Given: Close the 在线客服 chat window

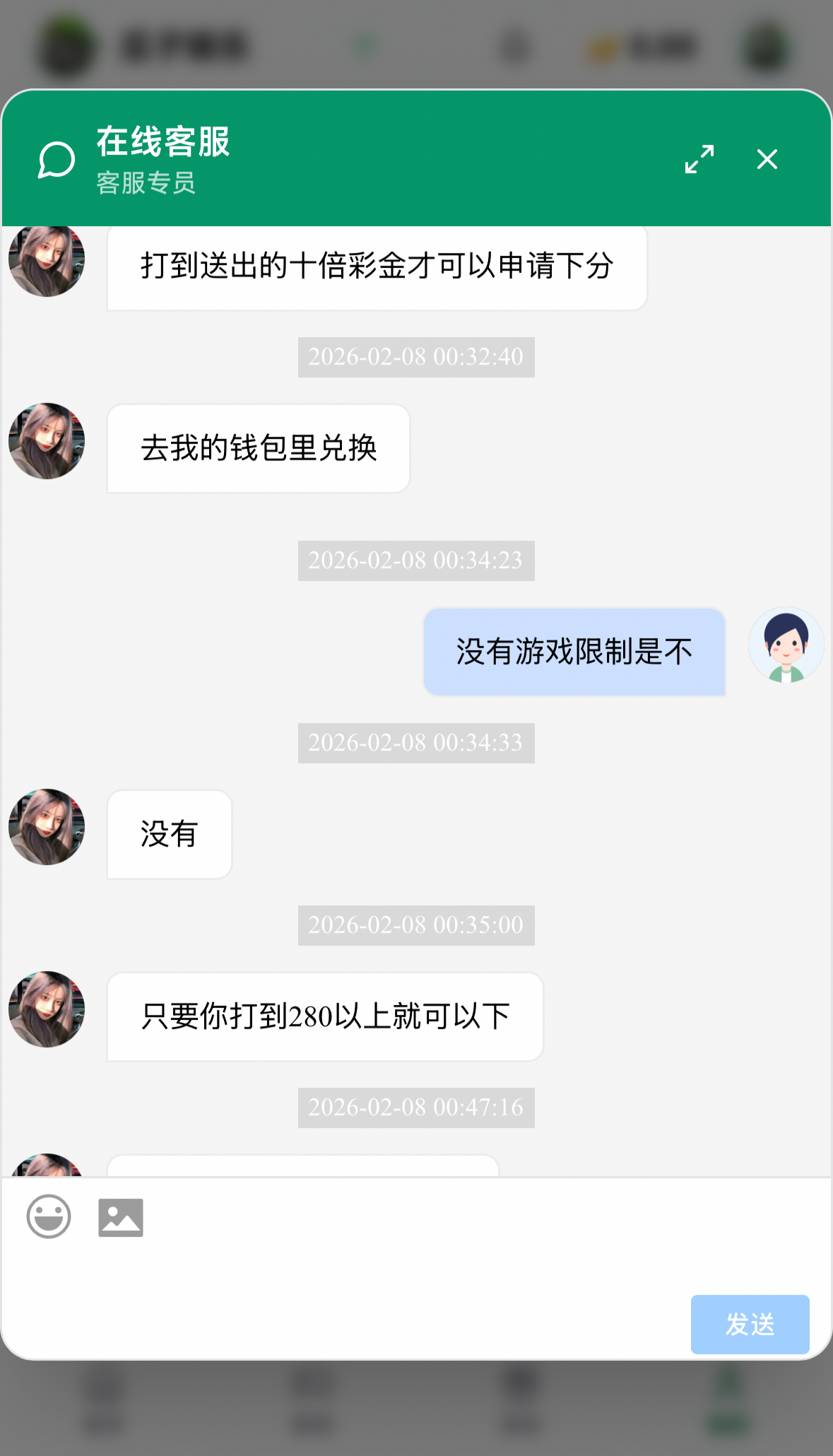Looking at the screenshot, I should coord(767,159).
